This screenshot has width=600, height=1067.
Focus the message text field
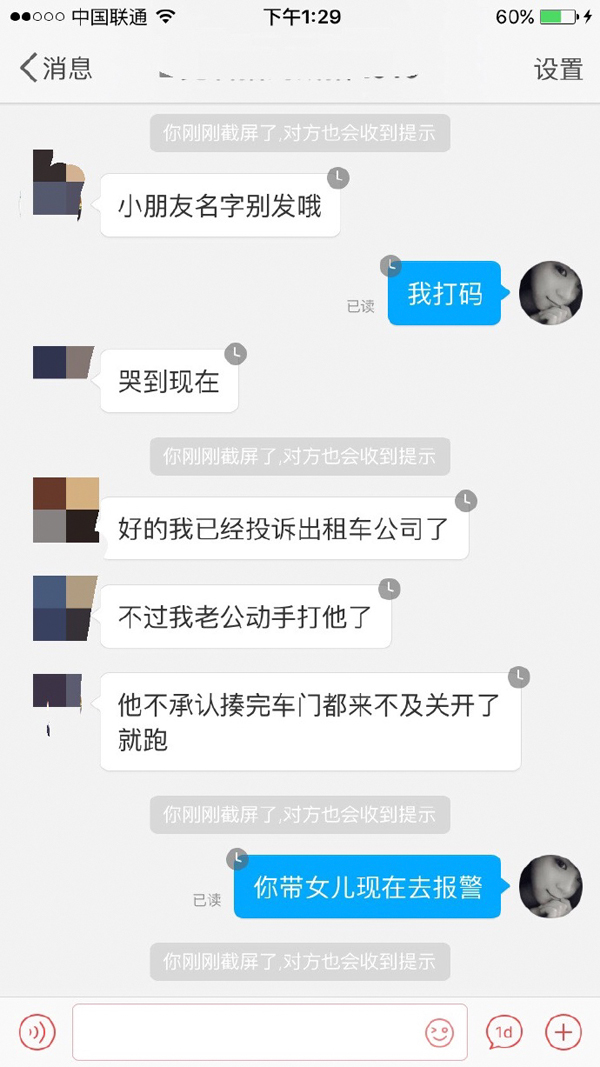pyautogui.click(x=245, y=1031)
